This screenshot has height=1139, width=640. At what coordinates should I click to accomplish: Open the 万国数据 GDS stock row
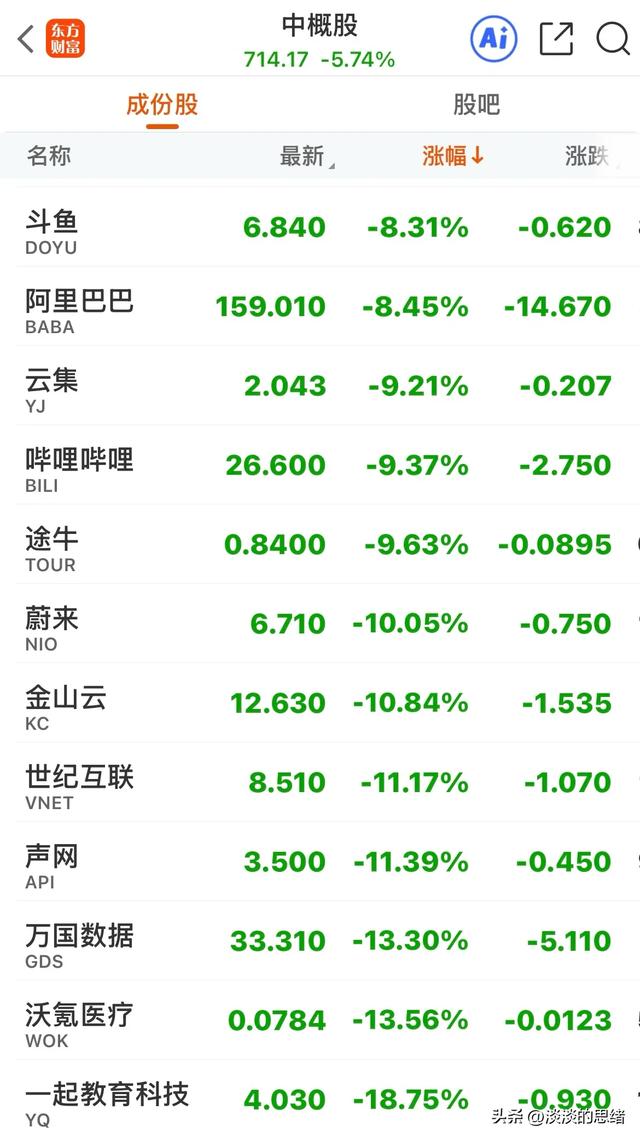click(320, 940)
